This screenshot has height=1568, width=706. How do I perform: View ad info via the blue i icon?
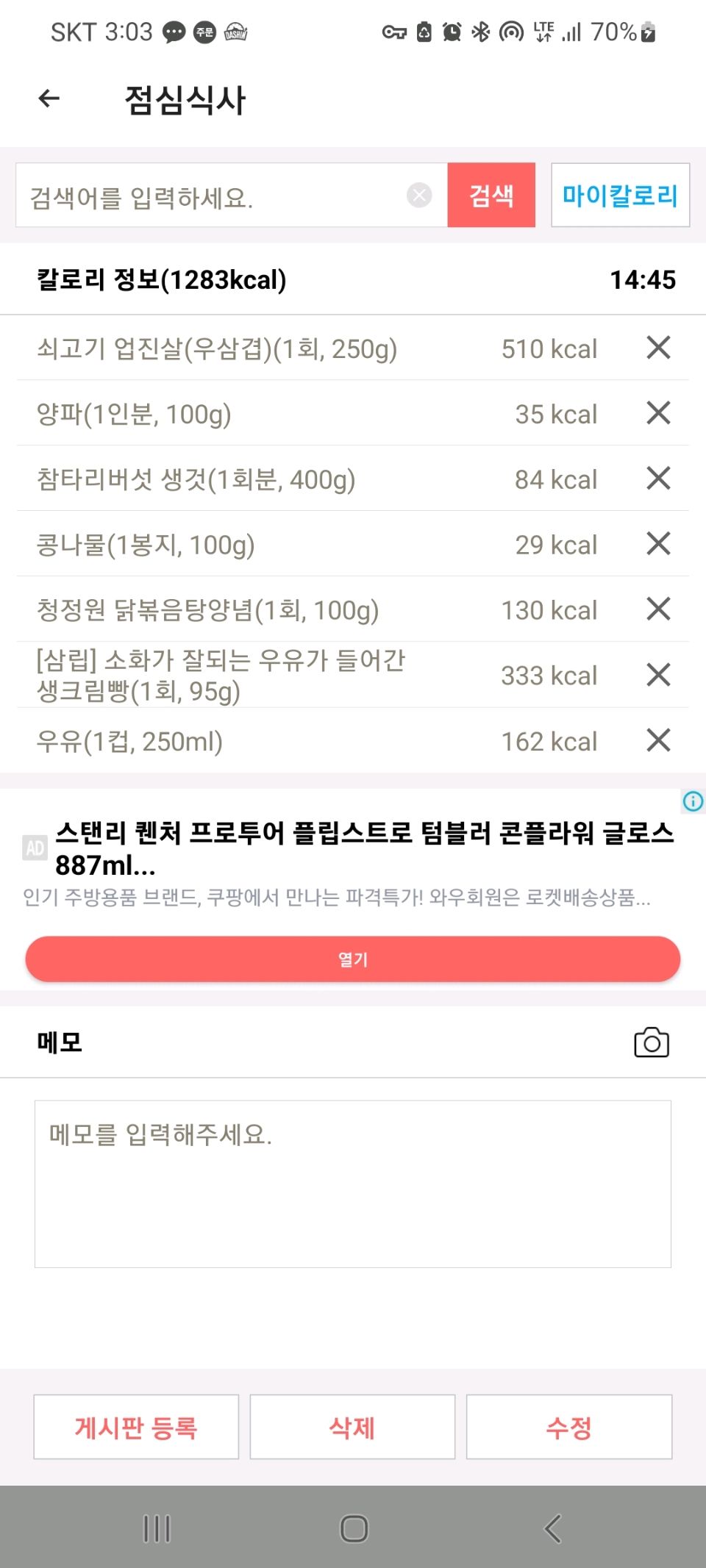click(693, 801)
